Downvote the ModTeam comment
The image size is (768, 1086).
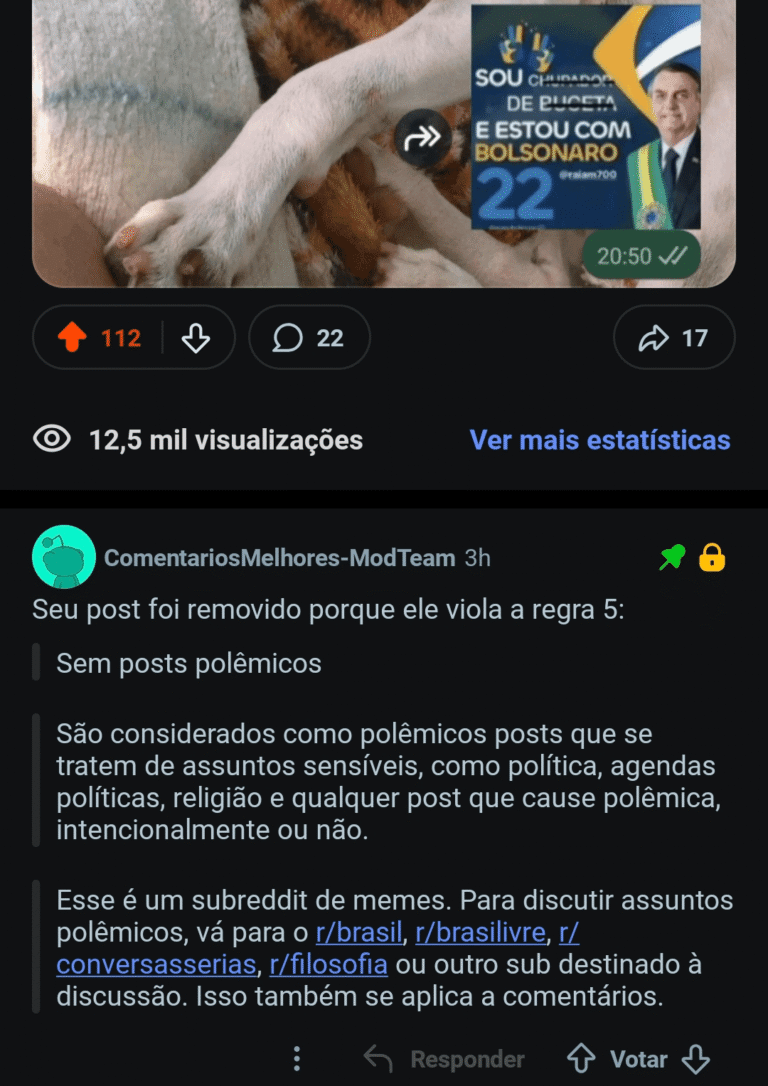click(695, 1059)
